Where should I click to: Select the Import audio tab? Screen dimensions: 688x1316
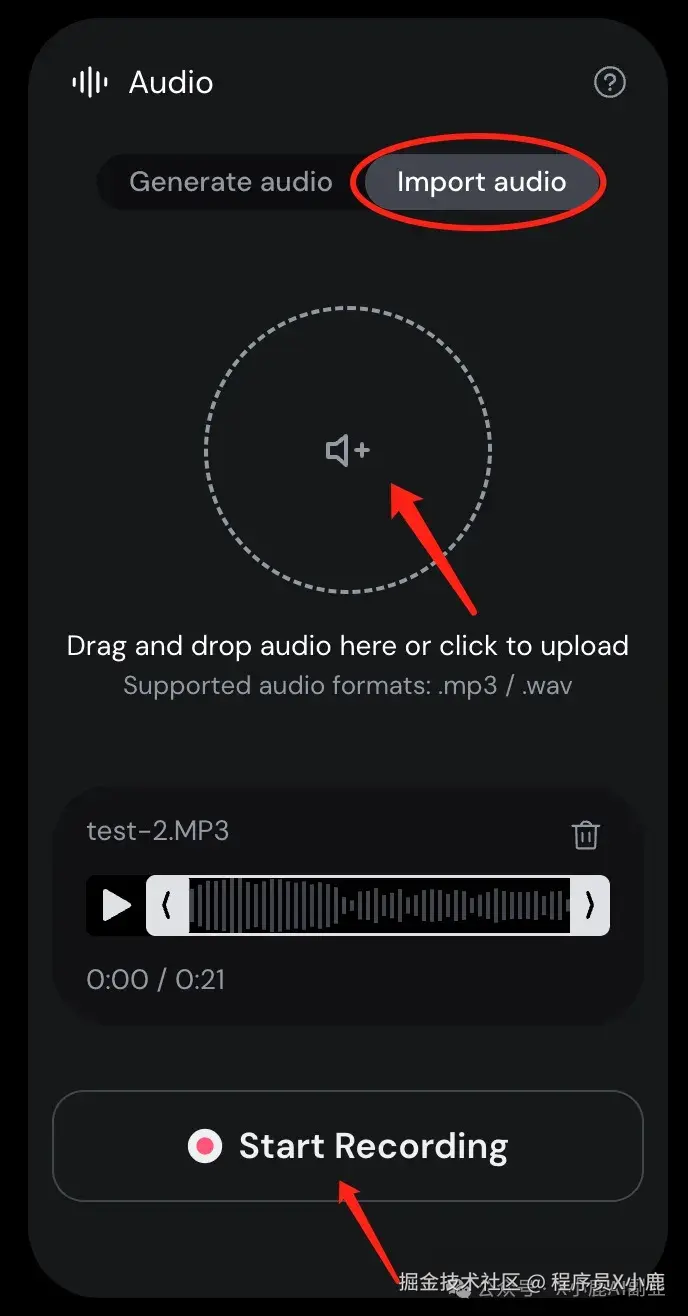[481, 182]
